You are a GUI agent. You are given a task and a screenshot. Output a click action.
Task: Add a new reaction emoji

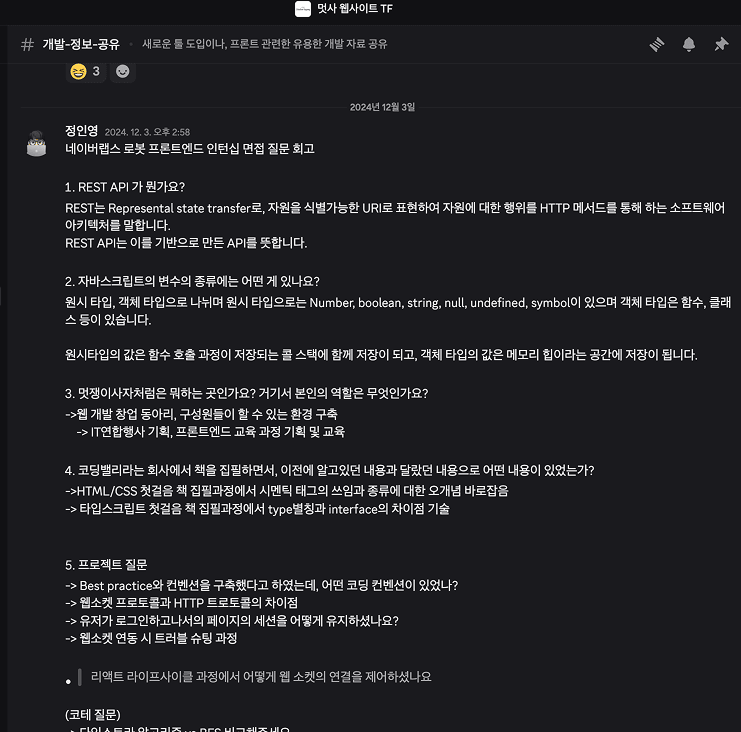pos(122,71)
